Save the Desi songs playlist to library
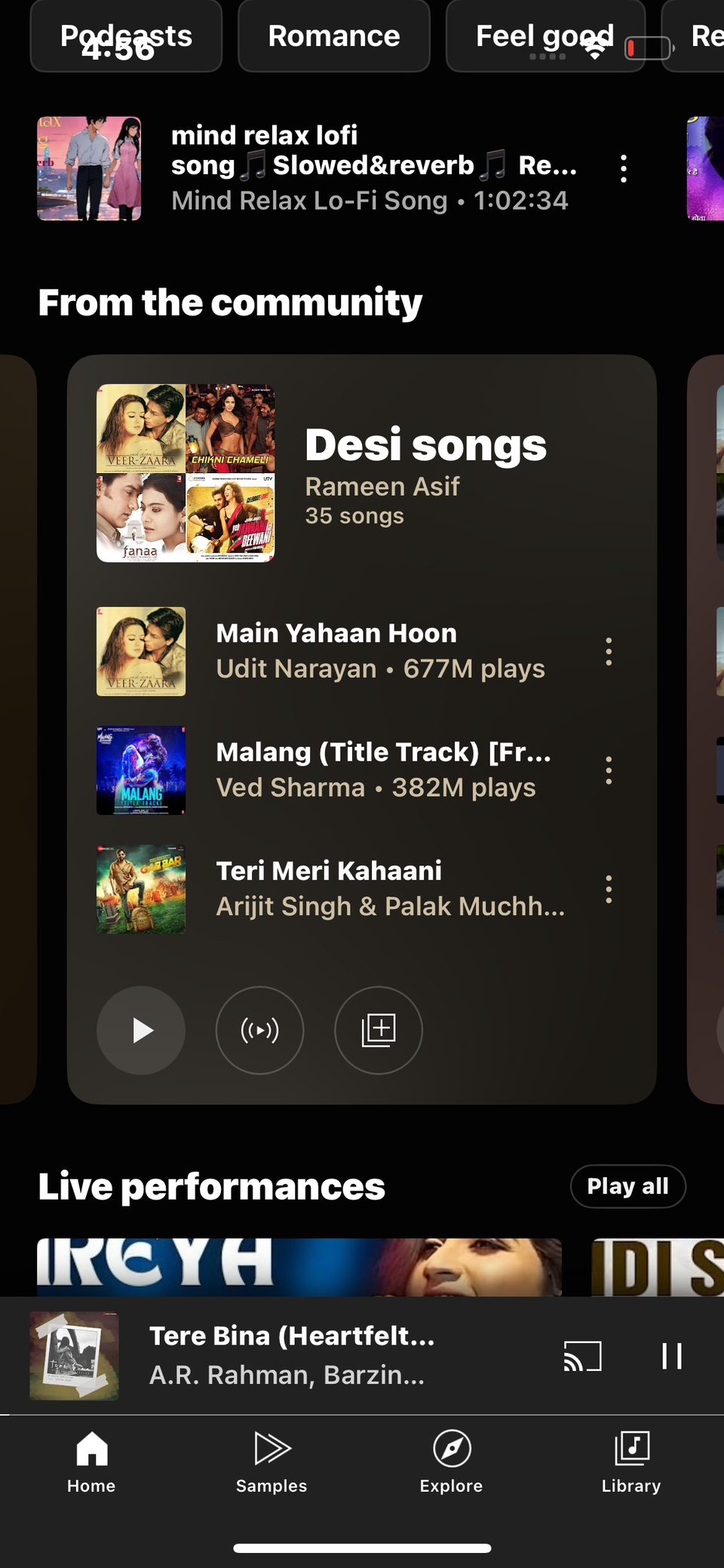 378,1030
